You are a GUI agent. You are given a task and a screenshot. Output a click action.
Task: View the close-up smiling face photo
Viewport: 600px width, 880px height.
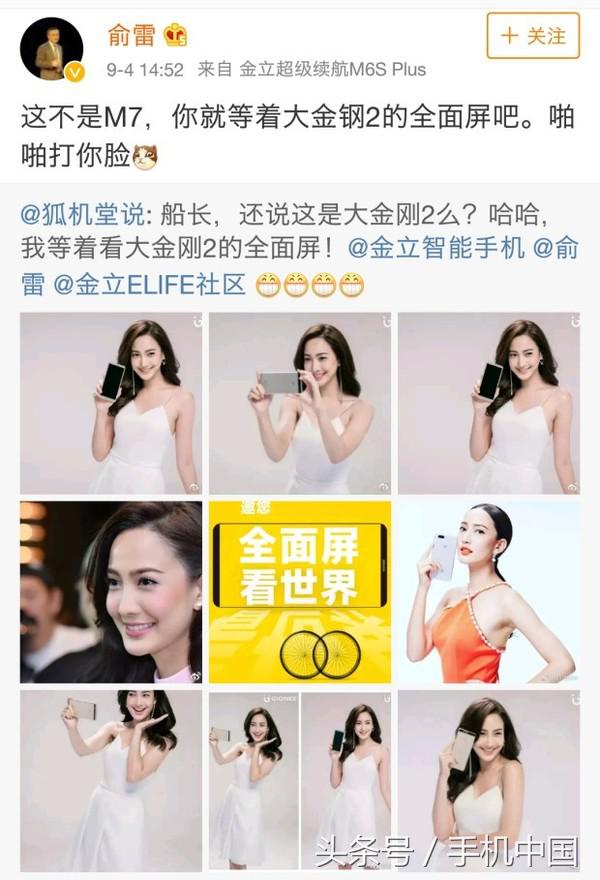point(110,592)
